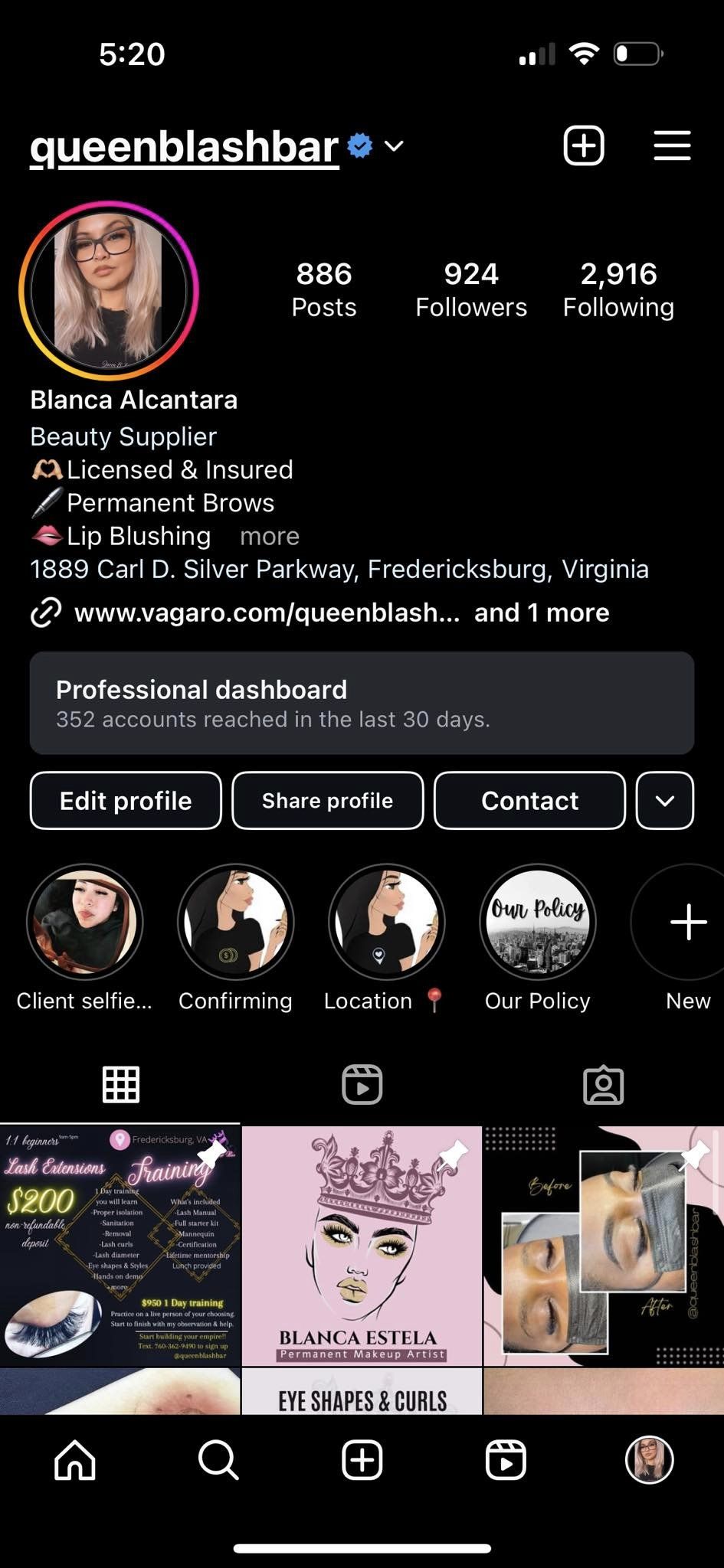View the profile picture story

[109, 291]
